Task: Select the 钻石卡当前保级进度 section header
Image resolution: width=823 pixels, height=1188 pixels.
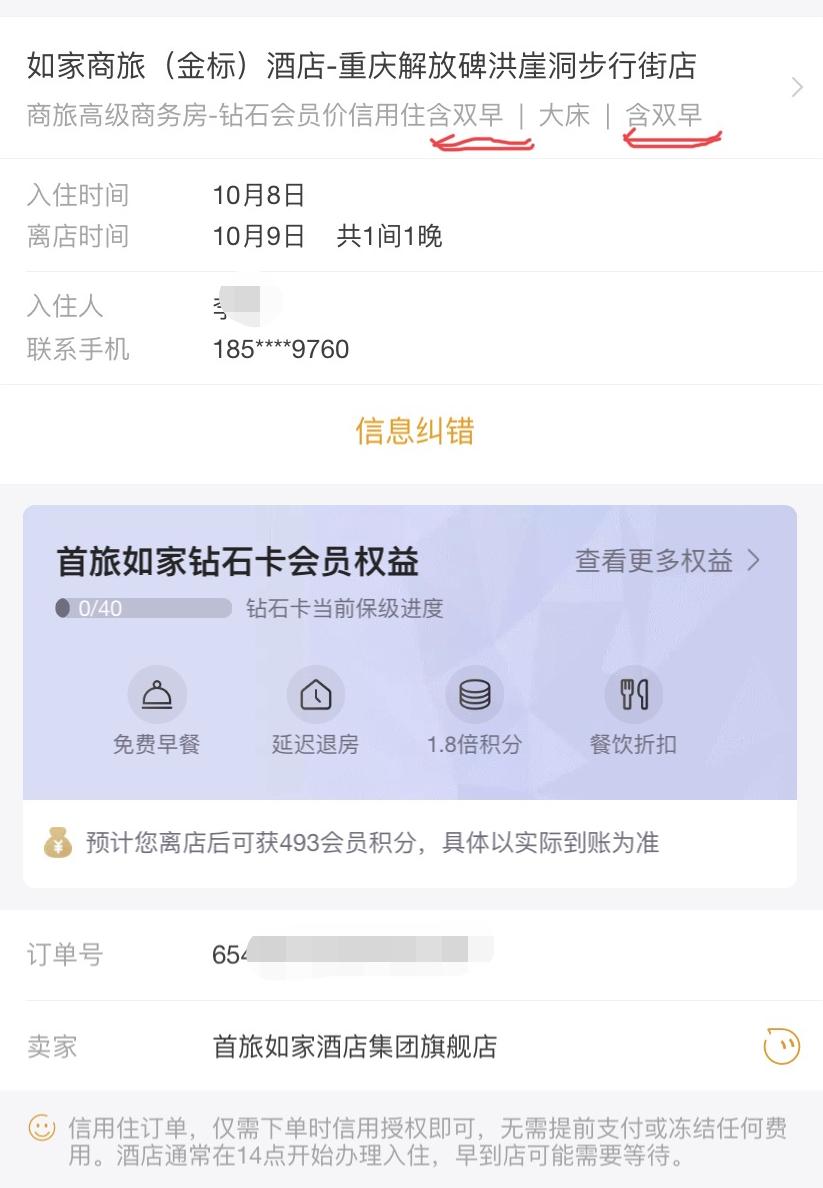Action: tap(345, 607)
